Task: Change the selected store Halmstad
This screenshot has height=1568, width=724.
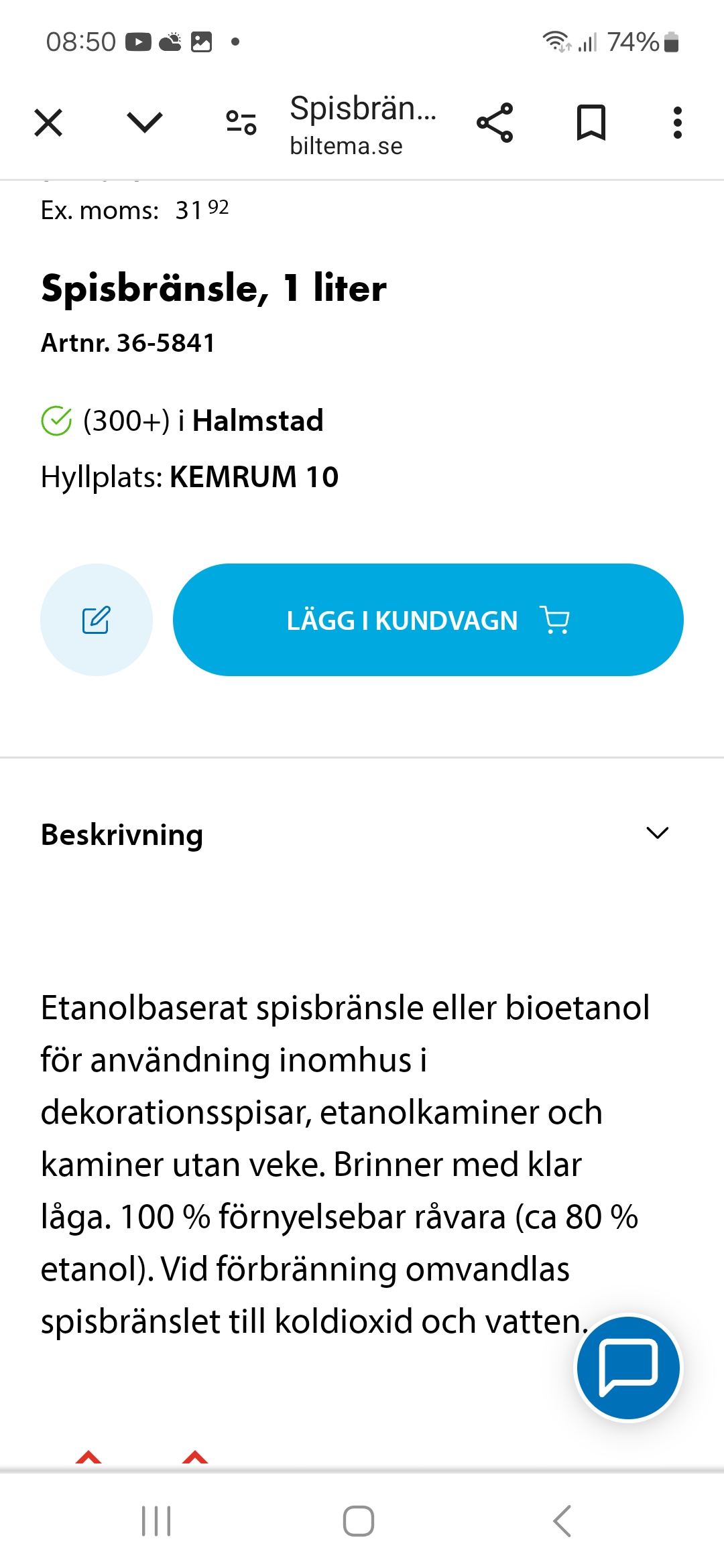Action: point(257,421)
